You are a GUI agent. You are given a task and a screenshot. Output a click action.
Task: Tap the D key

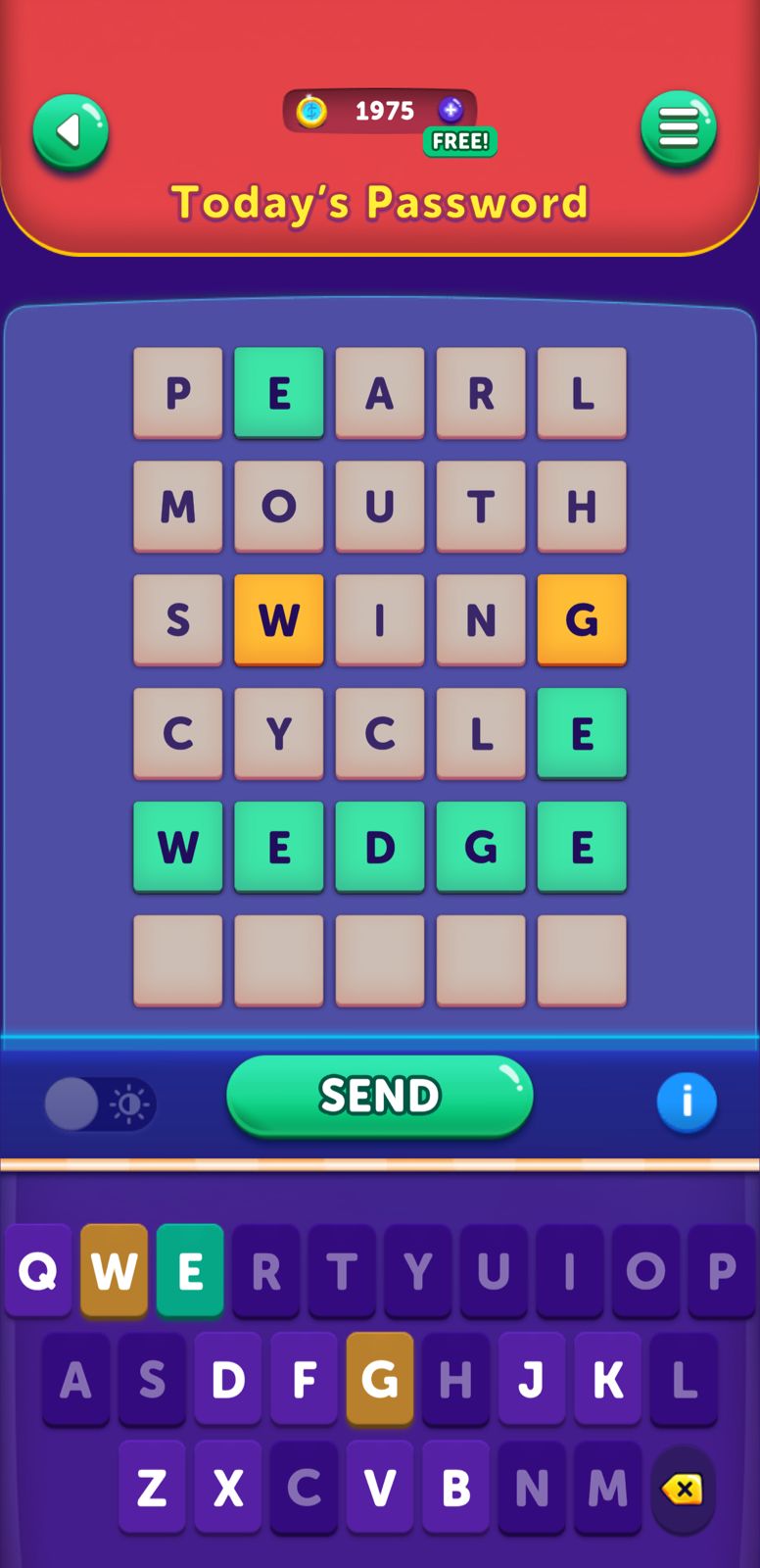[228, 1379]
